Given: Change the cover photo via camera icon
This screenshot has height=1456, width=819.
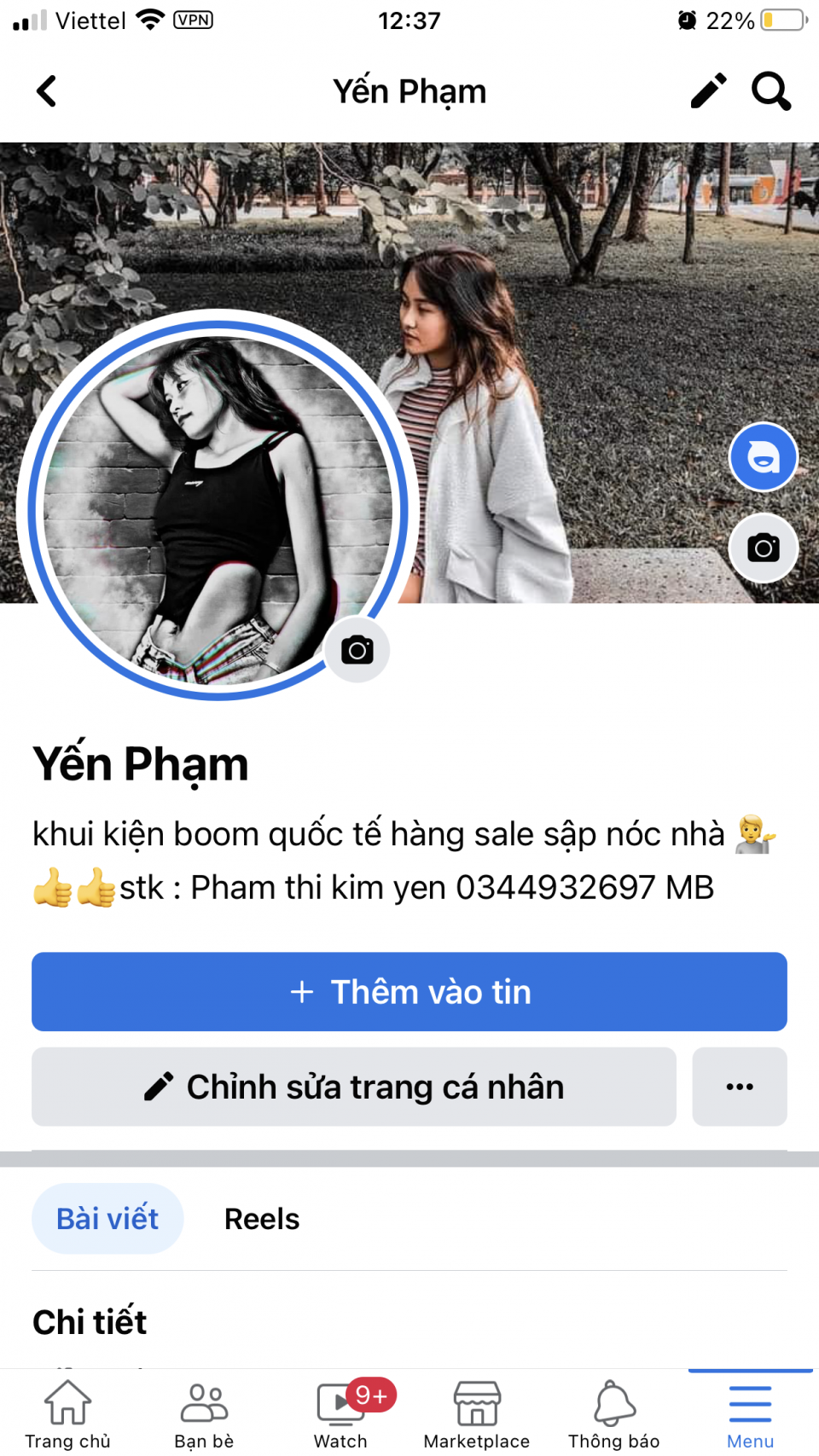Looking at the screenshot, I should (x=764, y=548).
